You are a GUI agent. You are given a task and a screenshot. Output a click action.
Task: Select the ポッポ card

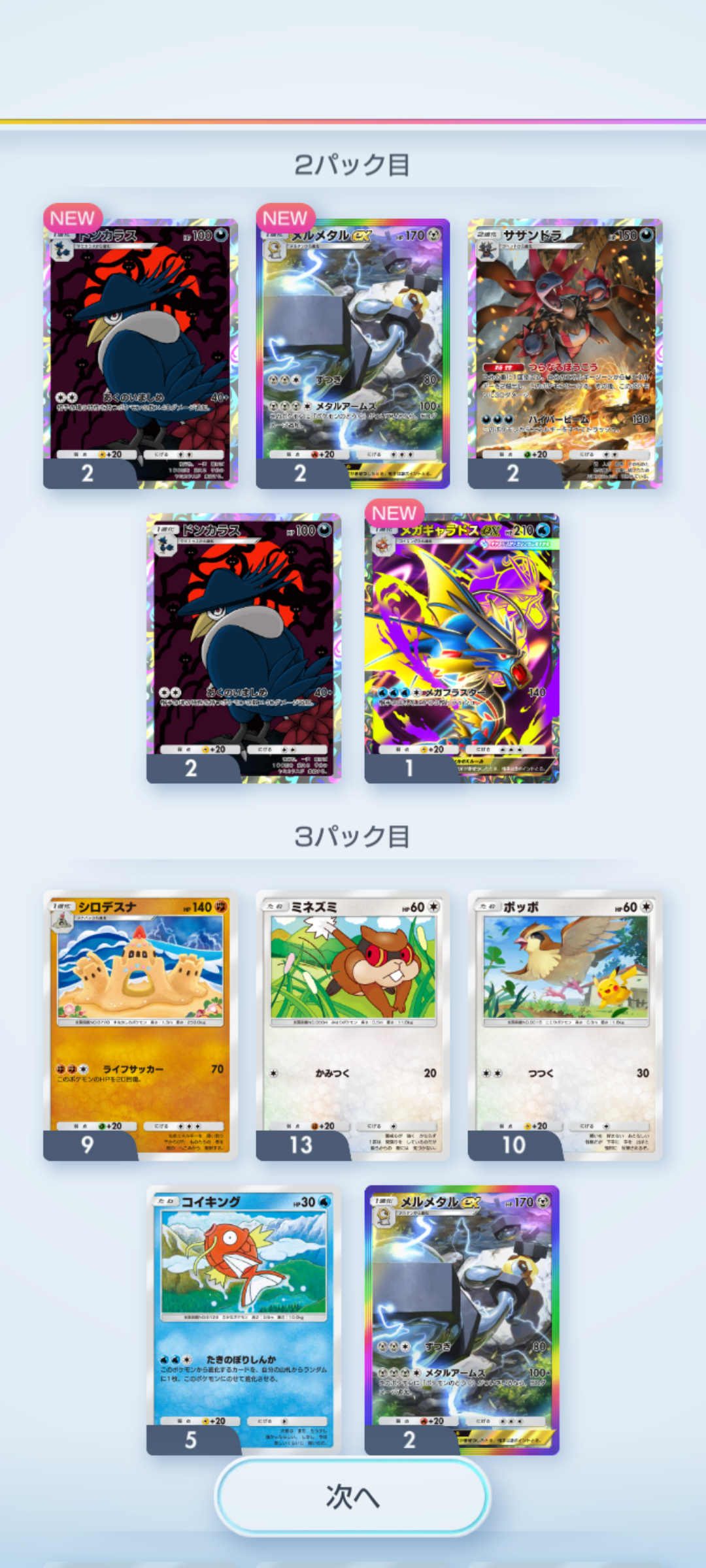(x=565, y=1024)
